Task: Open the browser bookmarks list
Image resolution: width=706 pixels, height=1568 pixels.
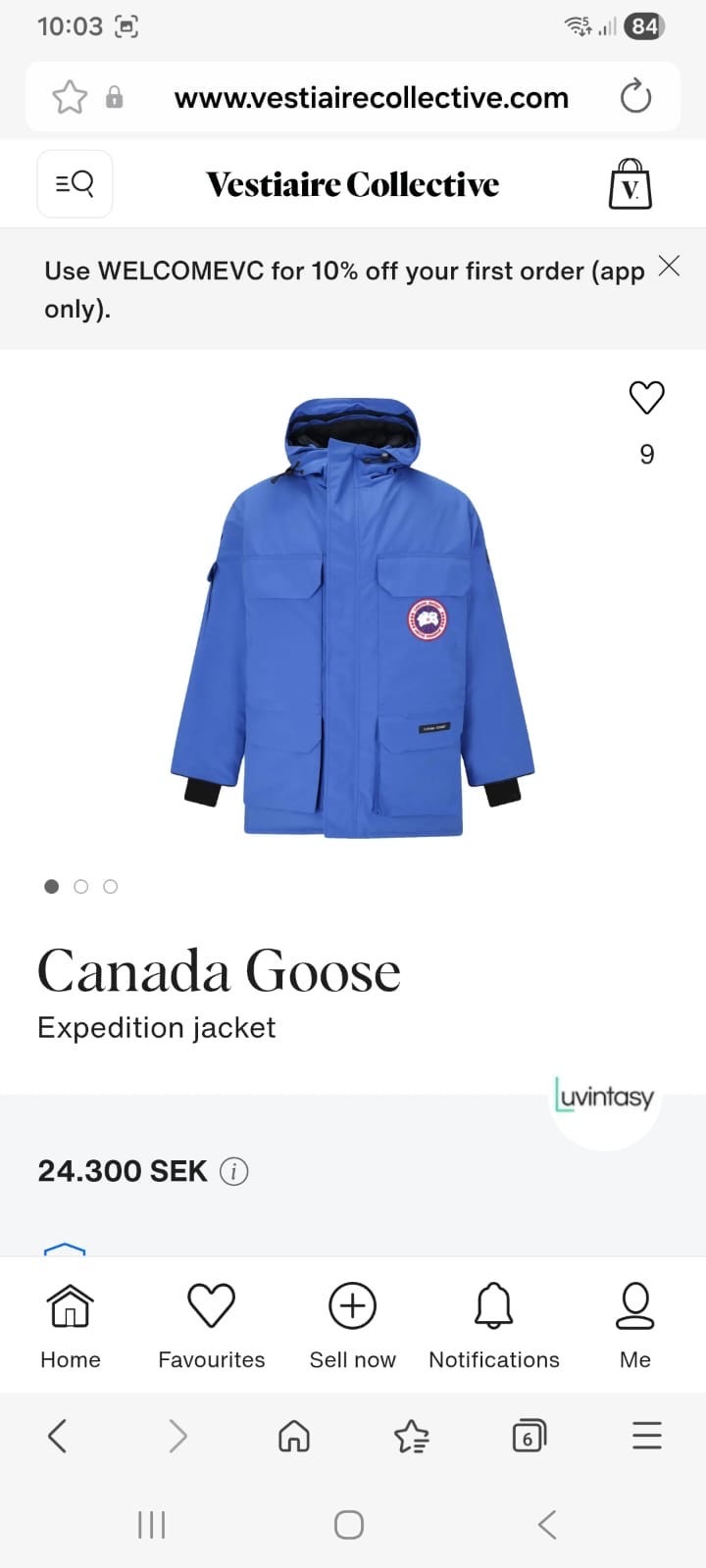Action: pos(412,1437)
